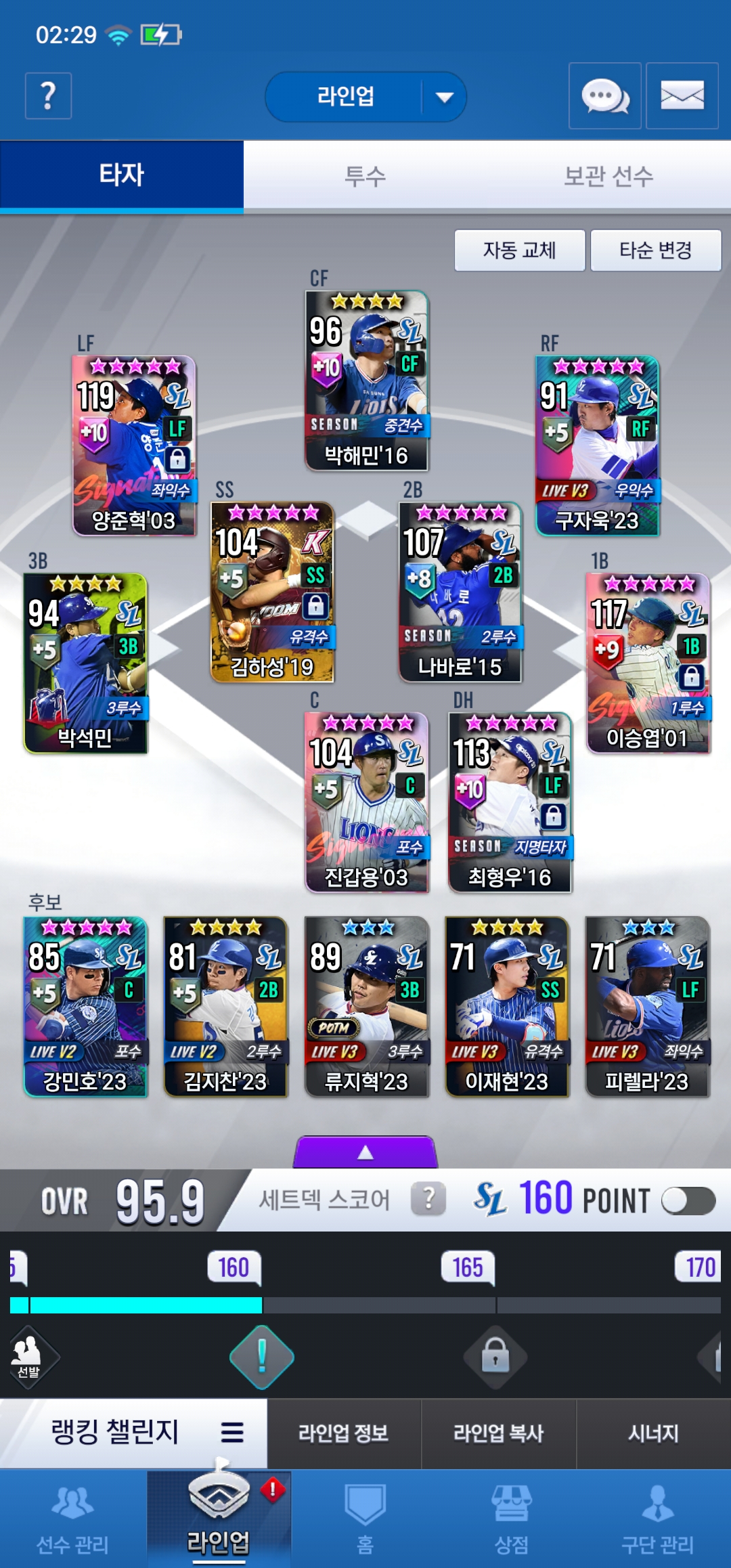Tap the 라인업 복사 button
Screen dimensions: 731x1568
click(x=499, y=1433)
